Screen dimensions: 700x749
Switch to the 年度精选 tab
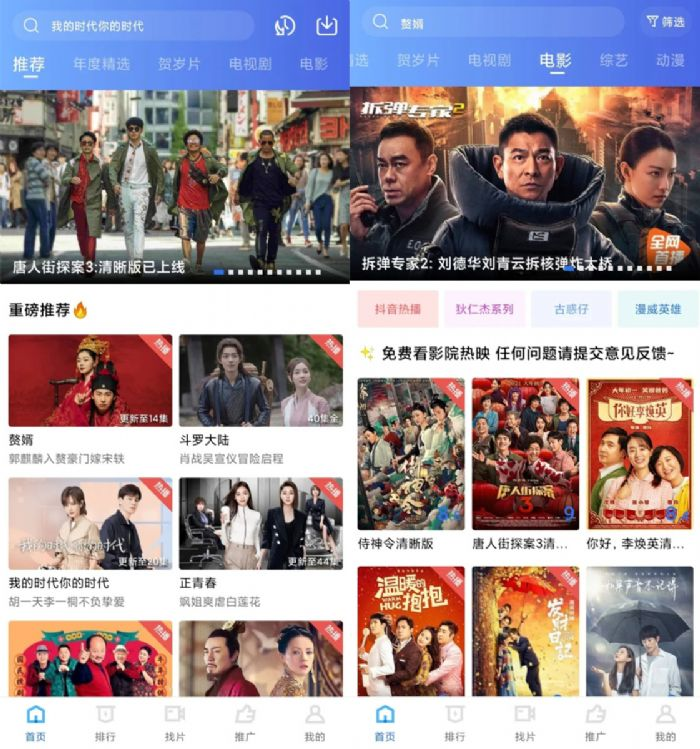pyautogui.click(x=101, y=64)
